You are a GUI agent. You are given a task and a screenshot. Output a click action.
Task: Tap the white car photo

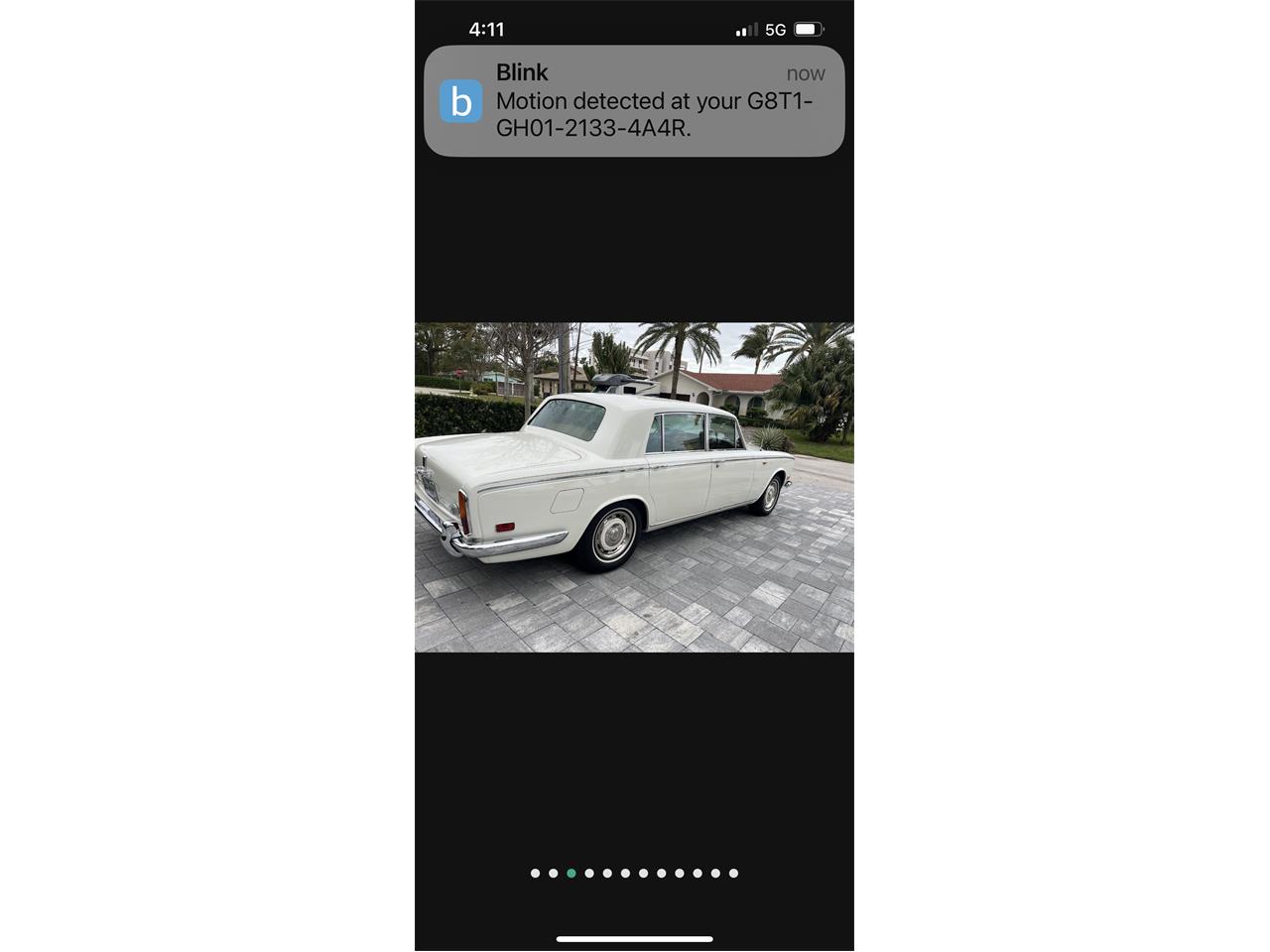pyautogui.click(x=634, y=487)
